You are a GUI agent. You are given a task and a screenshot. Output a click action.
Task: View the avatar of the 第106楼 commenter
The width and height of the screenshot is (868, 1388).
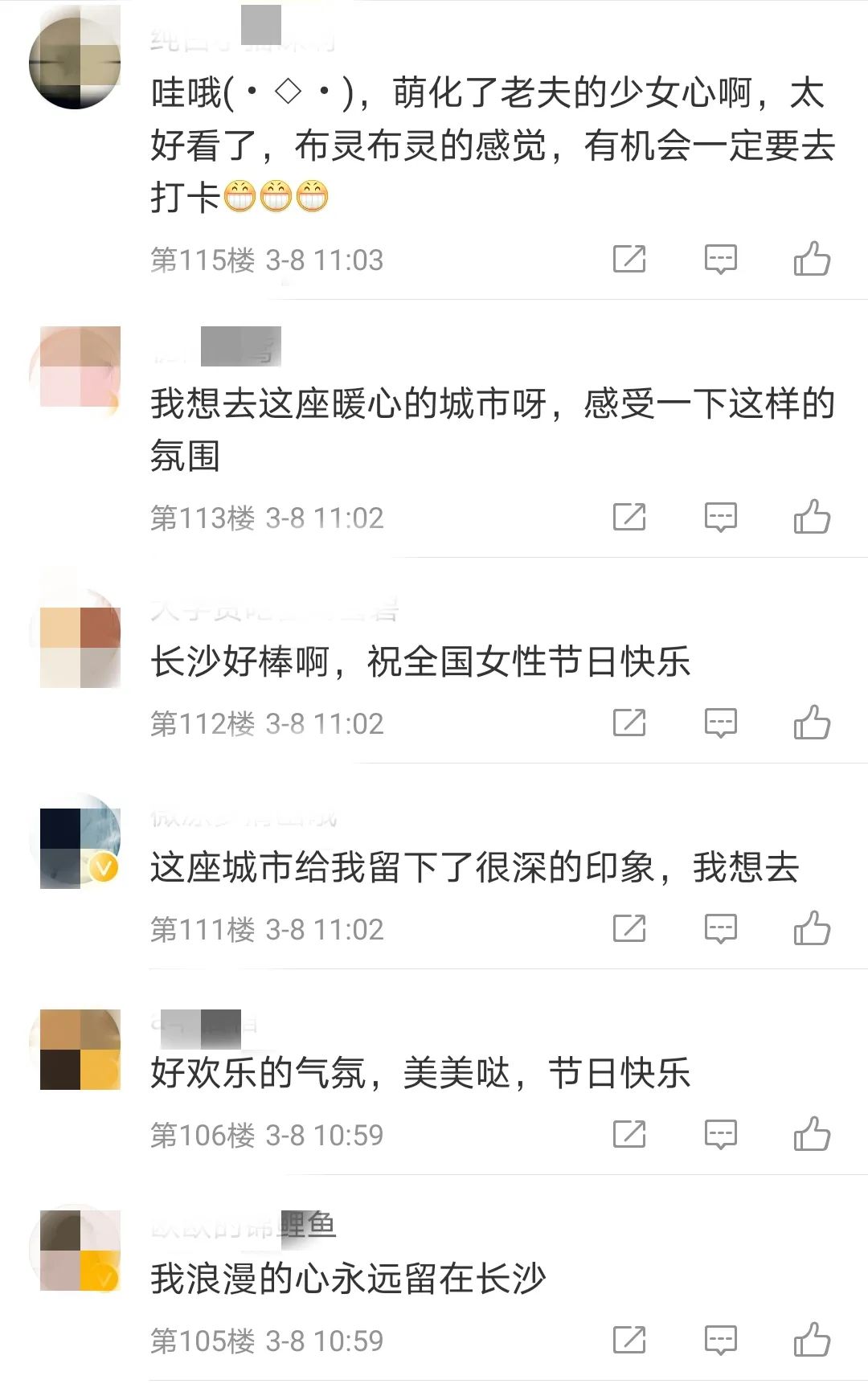point(80,1049)
